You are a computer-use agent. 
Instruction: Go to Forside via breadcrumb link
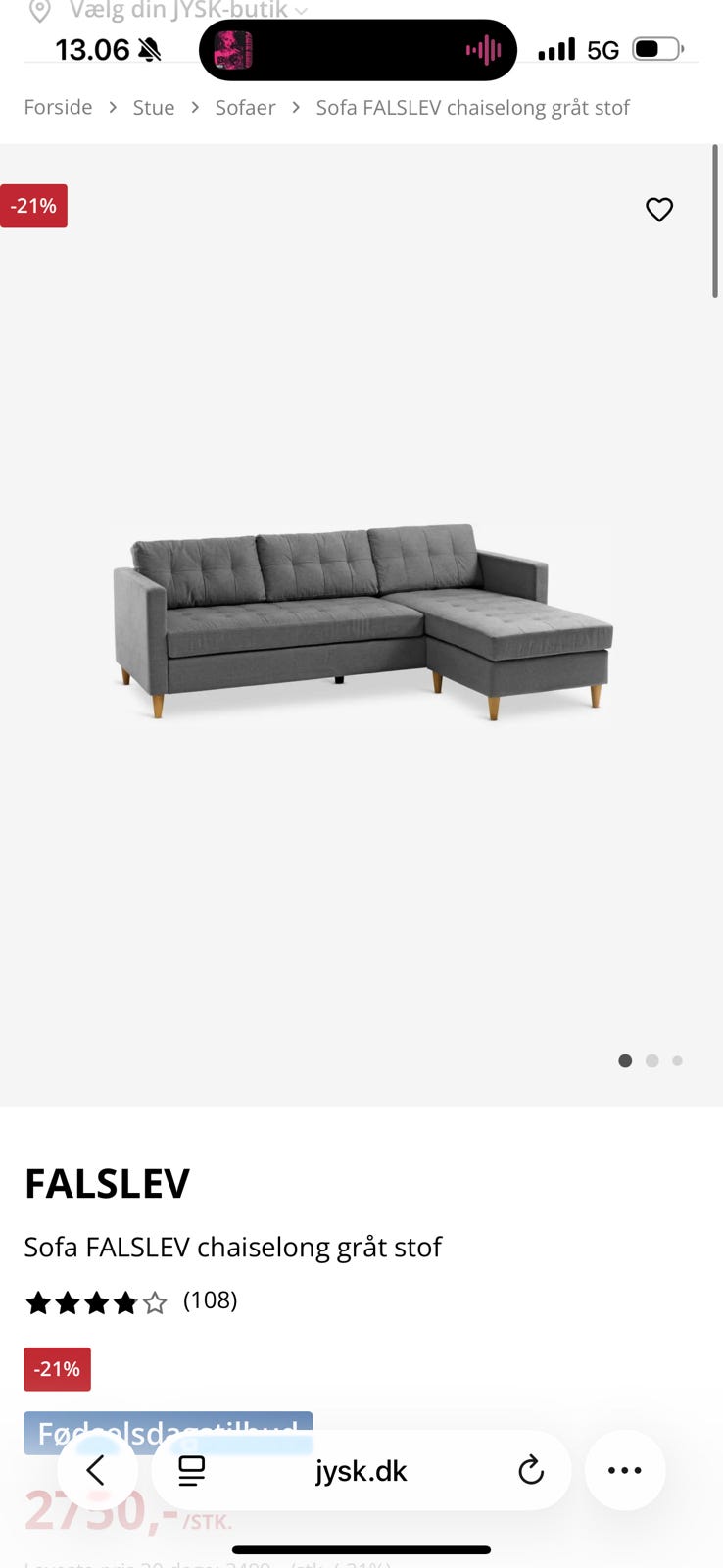pyautogui.click(x=57, y=108)
